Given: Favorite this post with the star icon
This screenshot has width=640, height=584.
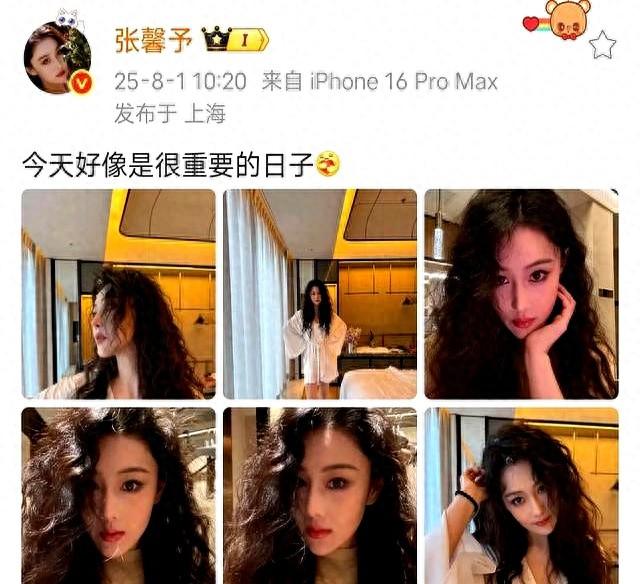Looking at the screenshot, I should click(601, 45).
